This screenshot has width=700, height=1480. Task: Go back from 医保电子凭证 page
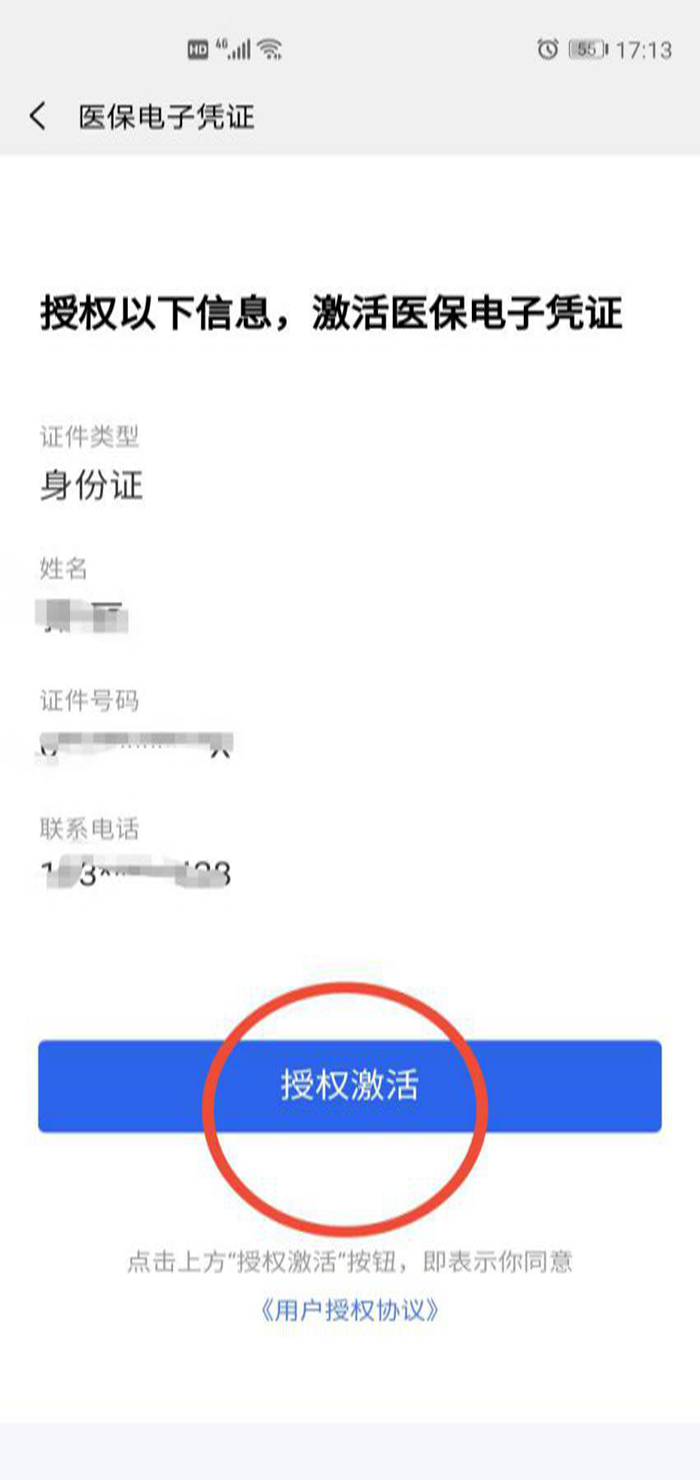tap(38, 117)
